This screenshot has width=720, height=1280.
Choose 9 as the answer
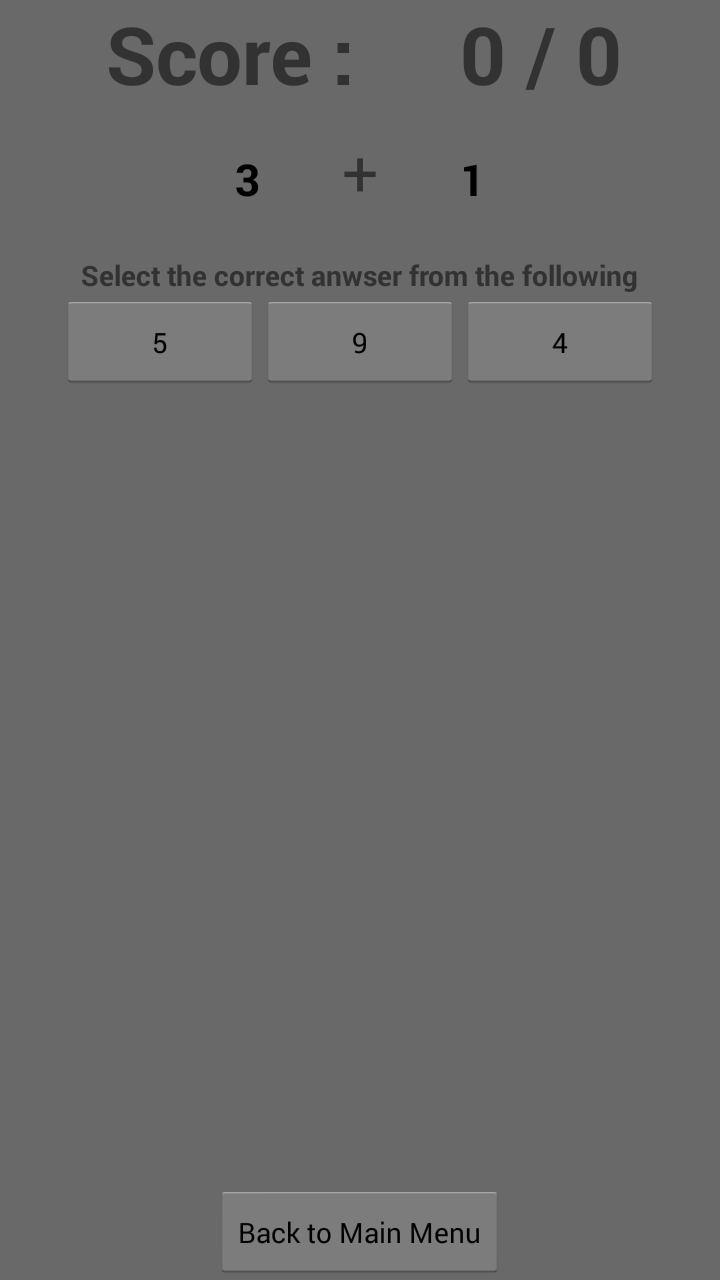(x=360, y=342)
